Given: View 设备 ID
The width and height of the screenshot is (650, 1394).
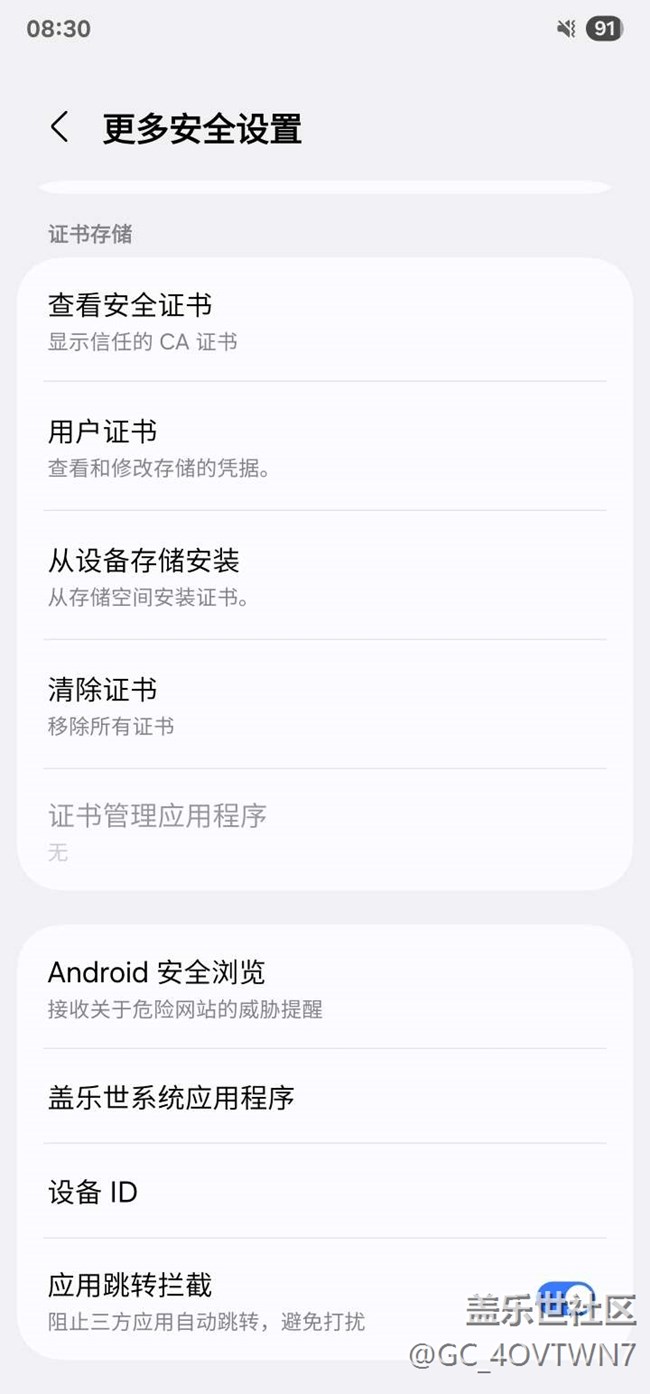Looking at the screenshot, I should pos(325,1192).
